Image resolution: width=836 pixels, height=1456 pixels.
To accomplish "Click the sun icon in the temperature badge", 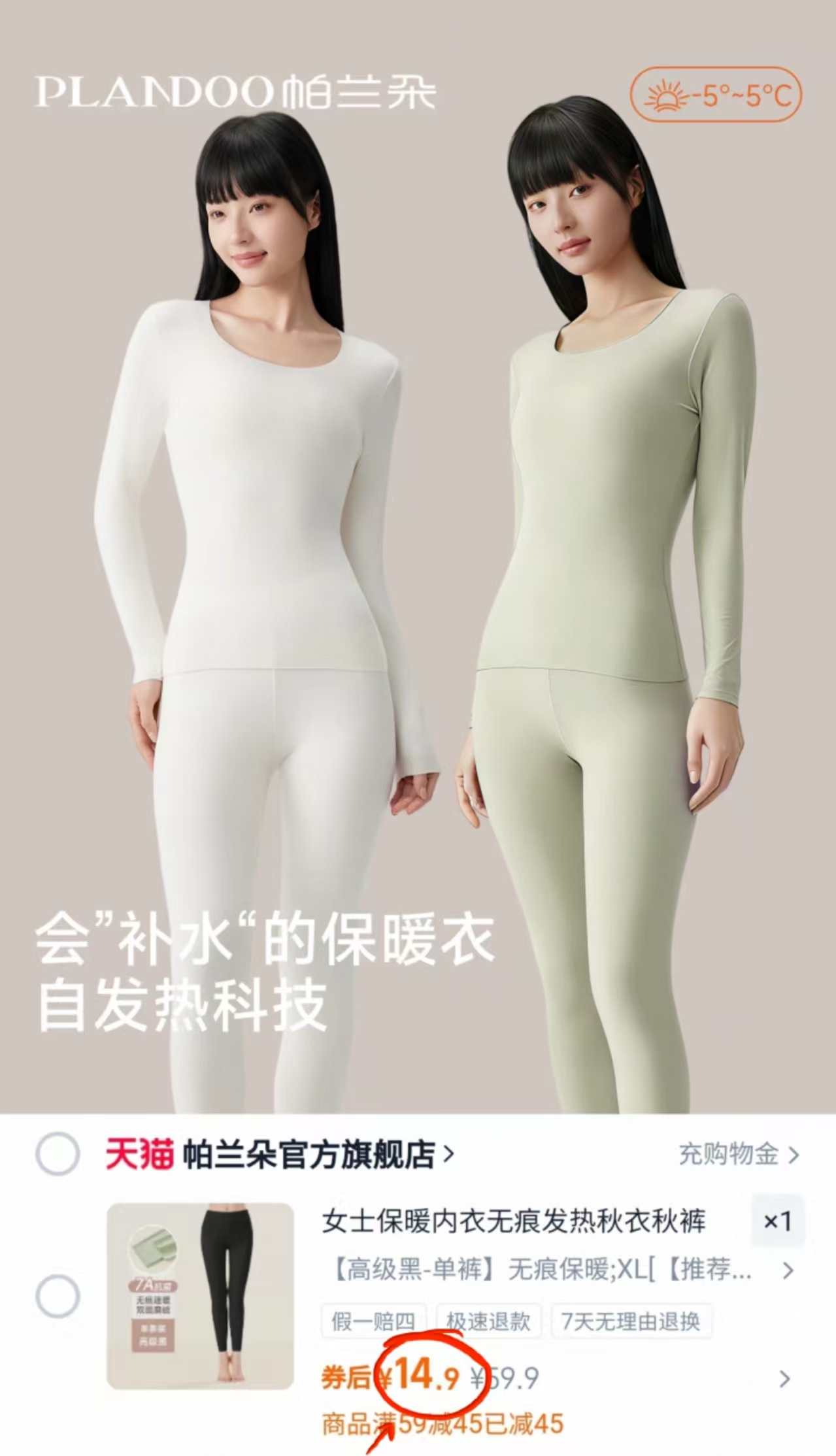I will 663,95.
